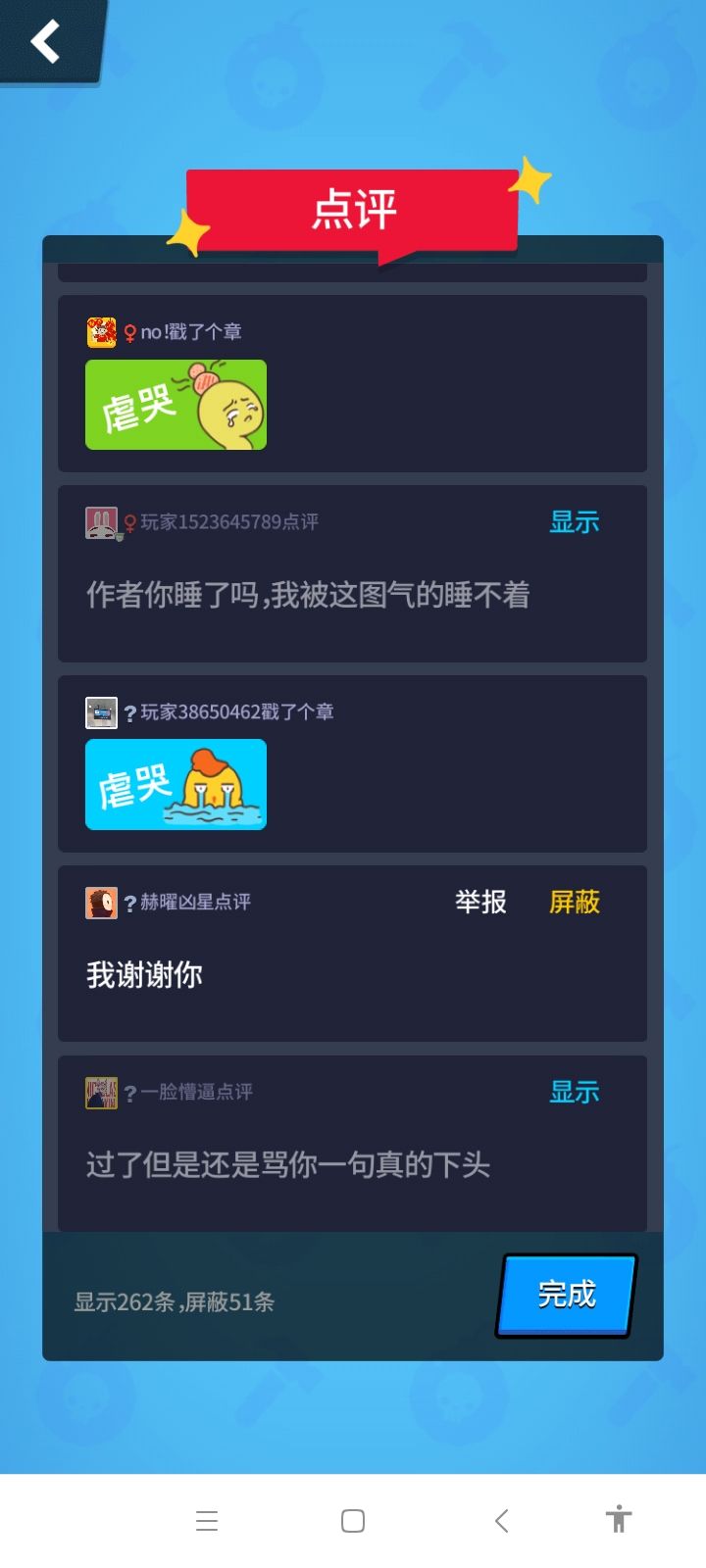Tap the home button in navigation bar

351,1520
